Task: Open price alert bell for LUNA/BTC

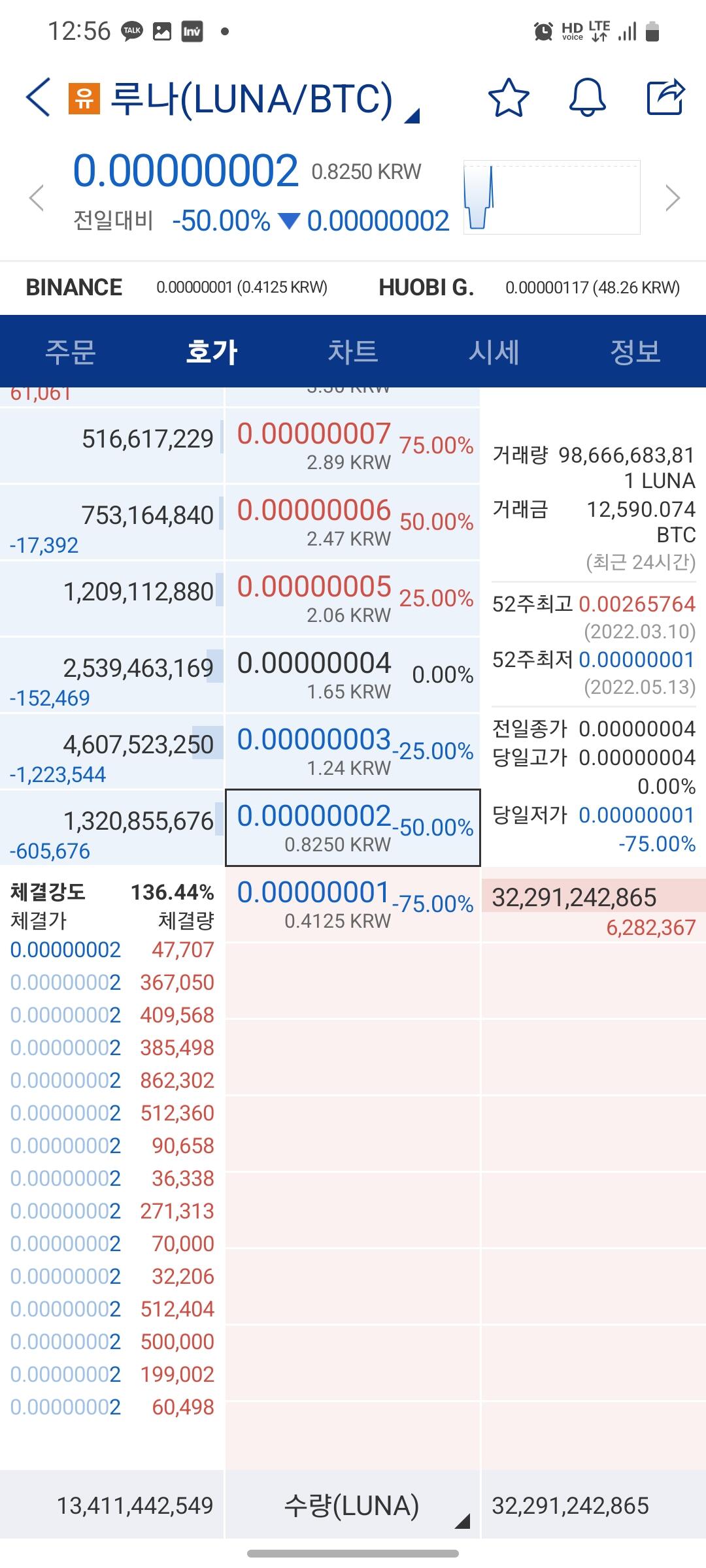Action: (587, 98)
